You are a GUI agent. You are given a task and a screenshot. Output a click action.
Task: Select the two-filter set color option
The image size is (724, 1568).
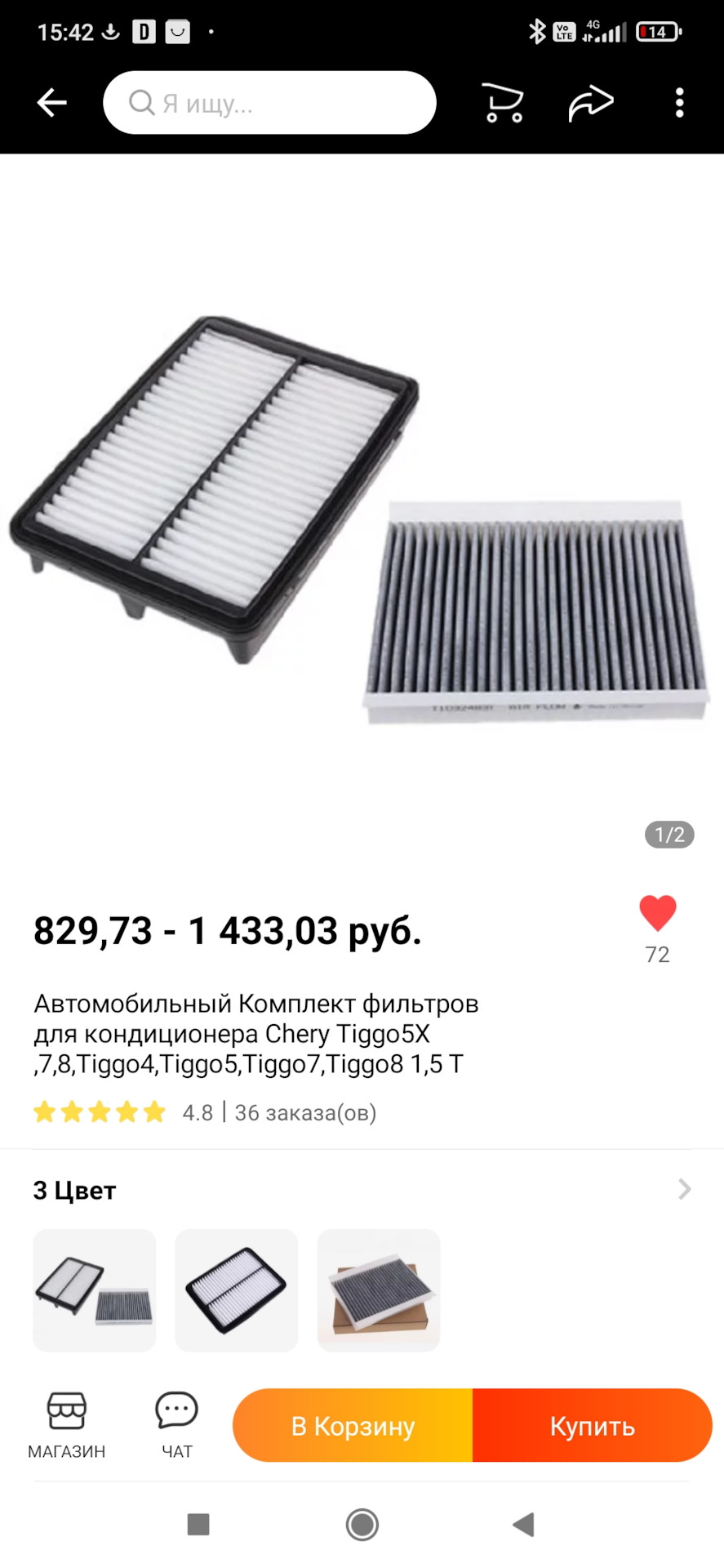tap(95, 1290)
